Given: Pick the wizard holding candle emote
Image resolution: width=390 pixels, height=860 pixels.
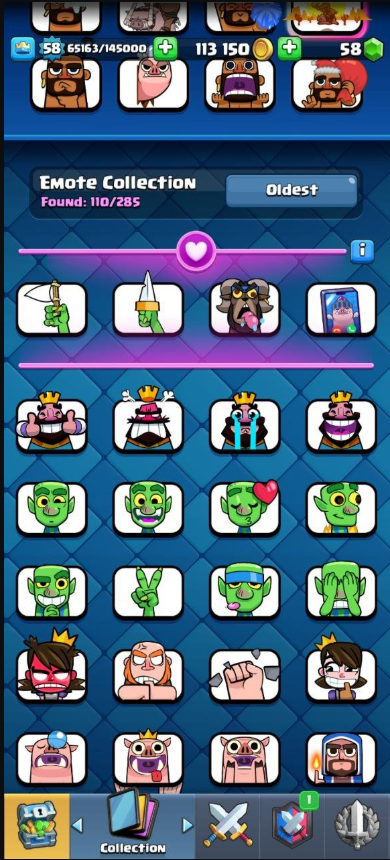Looking at the screenshot, I should click(x=341, y=759).
